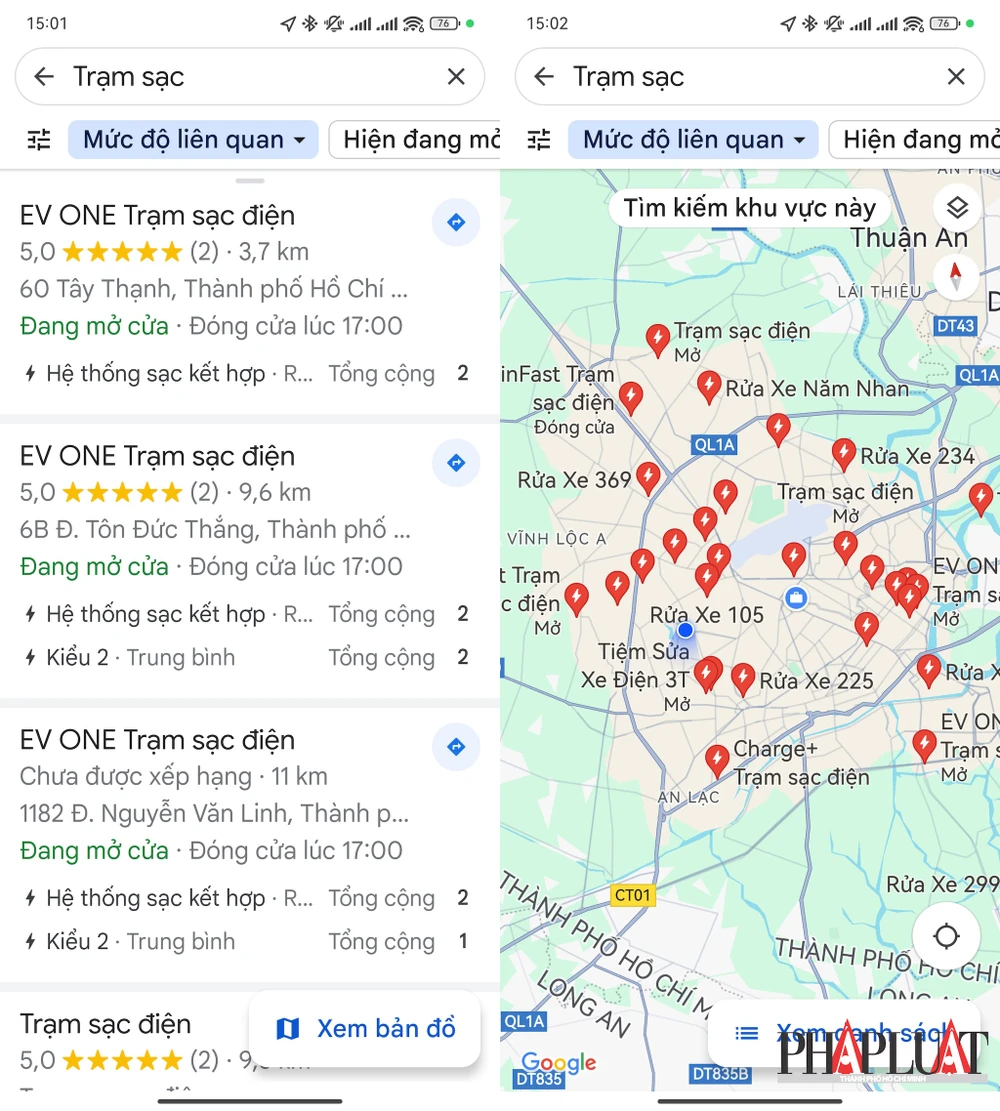Viewport: 1000px width, 1111px height.
Task: Tap the compass icon to reset map orientation
Action: (x=957, y=278)
